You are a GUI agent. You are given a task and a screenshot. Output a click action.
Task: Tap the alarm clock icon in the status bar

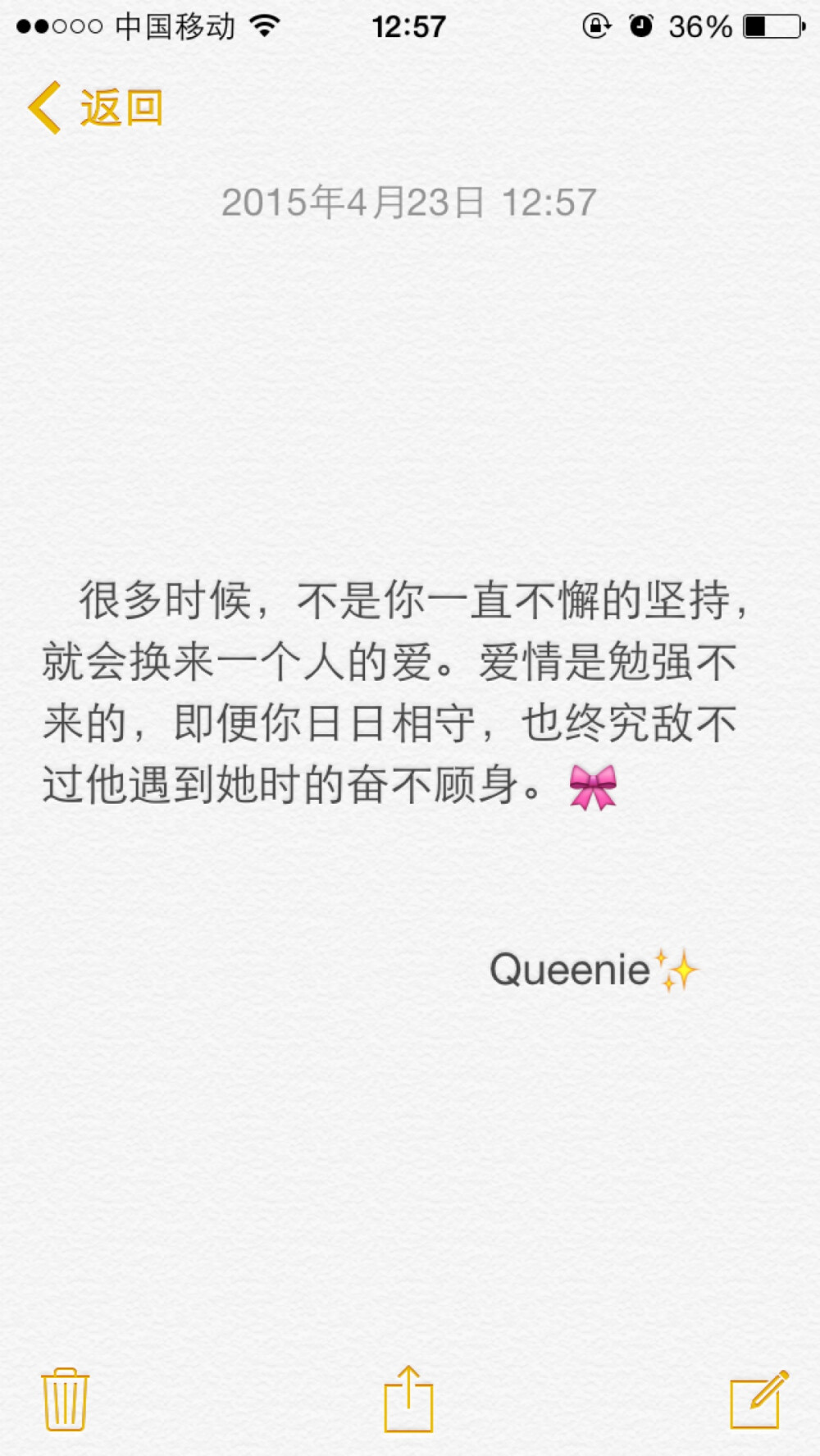pyautogui.click(x=642, y=25)
